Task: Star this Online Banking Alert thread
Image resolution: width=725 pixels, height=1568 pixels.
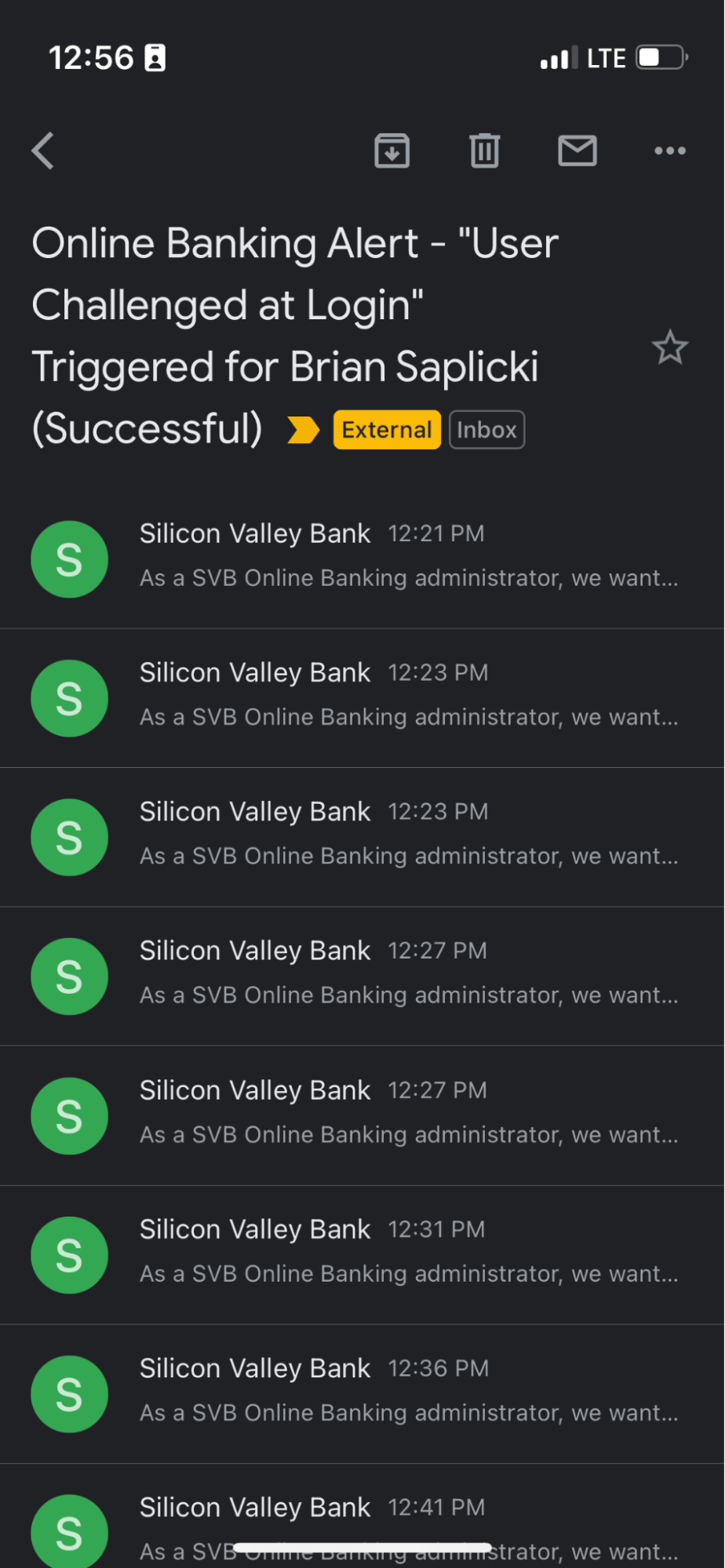Action: click(669, 348)
